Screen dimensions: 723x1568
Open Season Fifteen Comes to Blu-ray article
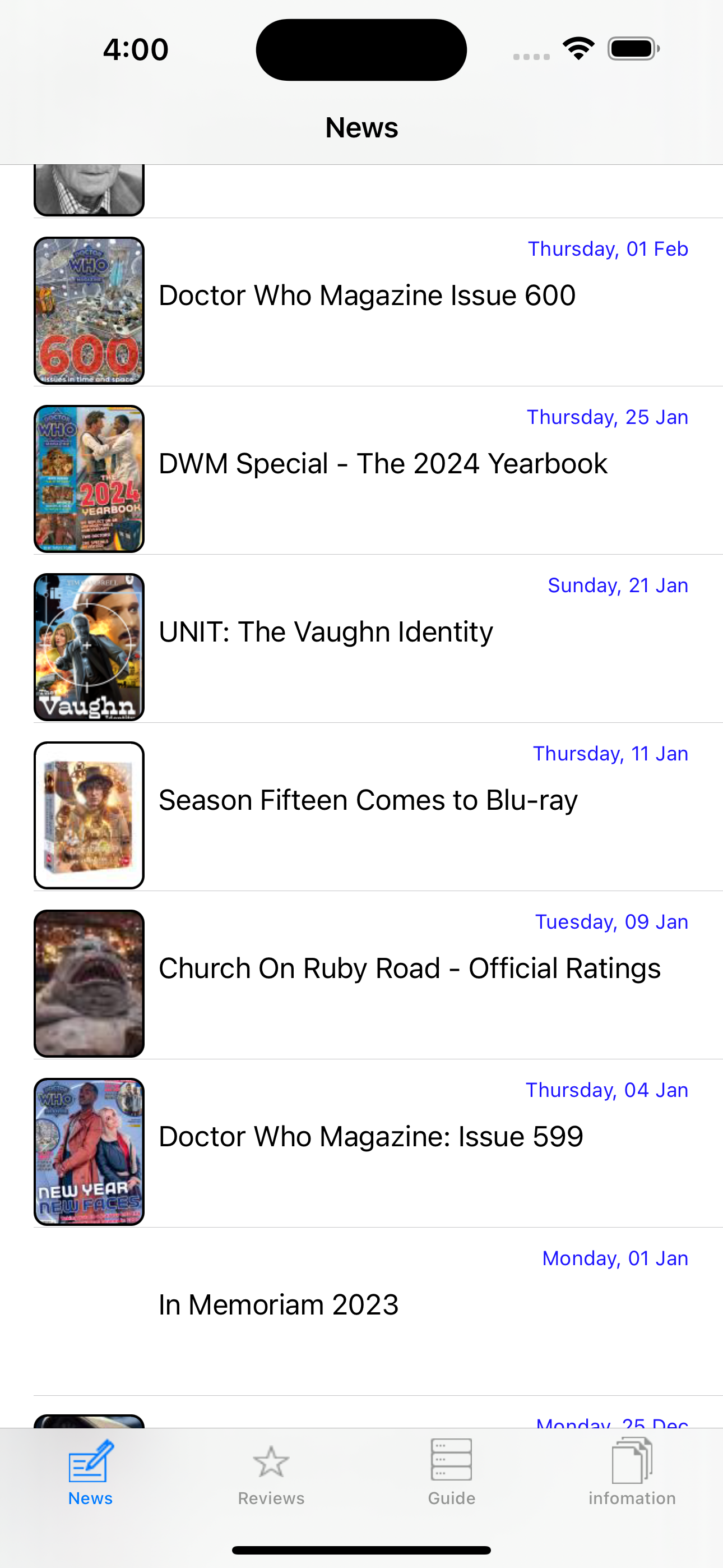368,799
